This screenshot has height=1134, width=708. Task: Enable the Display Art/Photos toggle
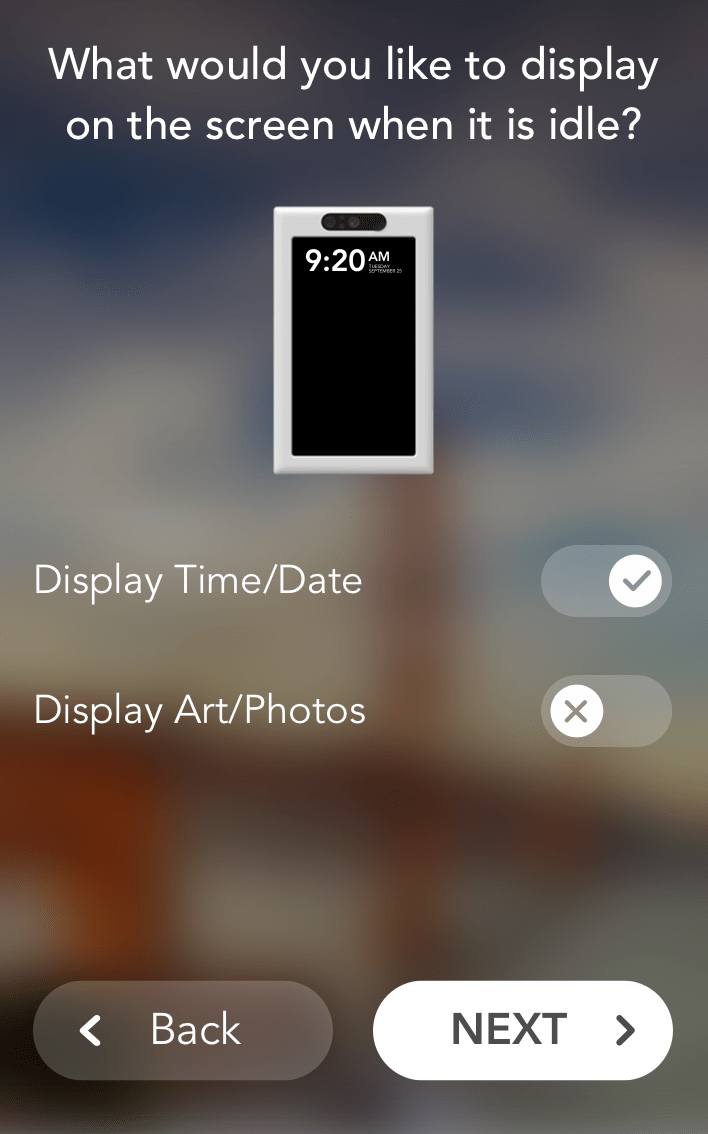point(606,711)
